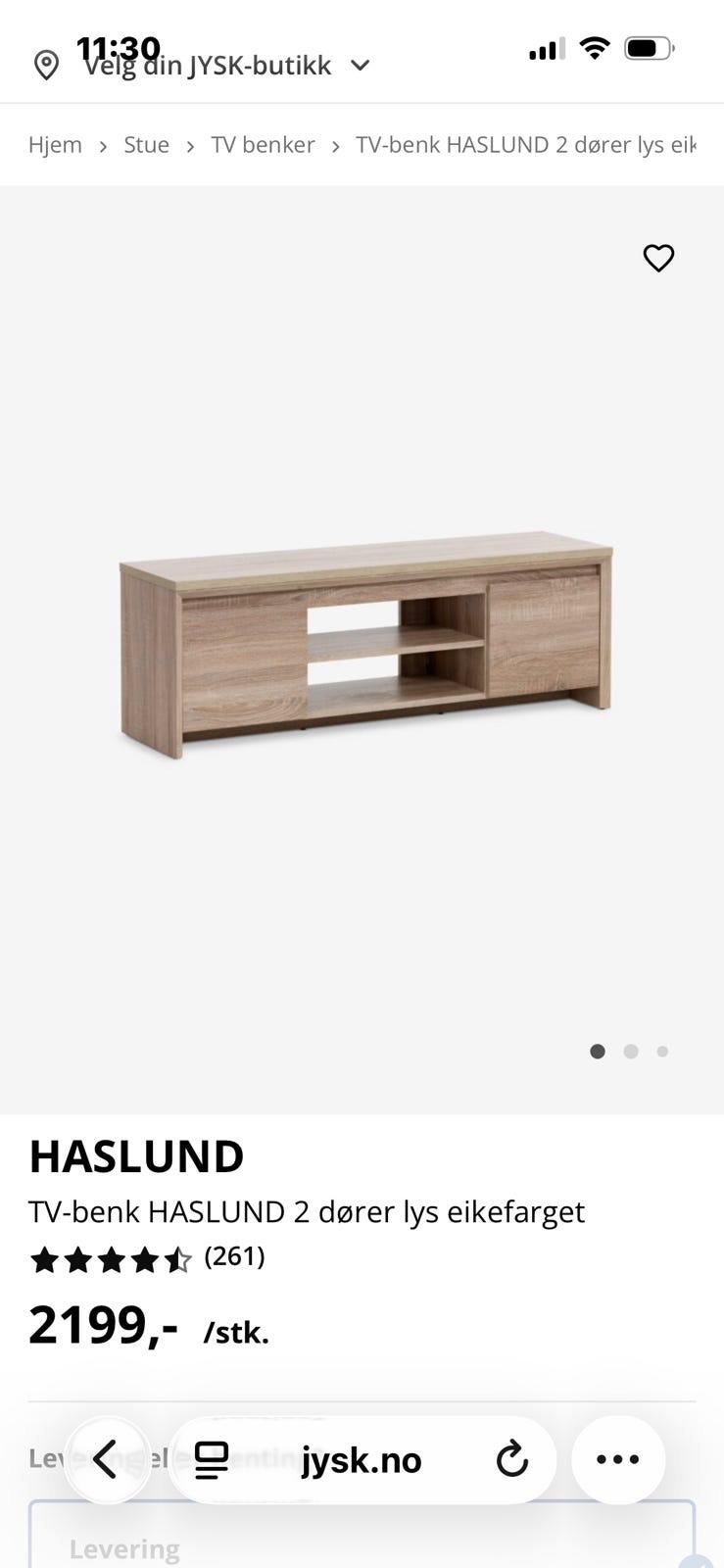Open the TV benker breadcrumb link
This screenshot has width=724, height=1568.
[x=263, y=145]
